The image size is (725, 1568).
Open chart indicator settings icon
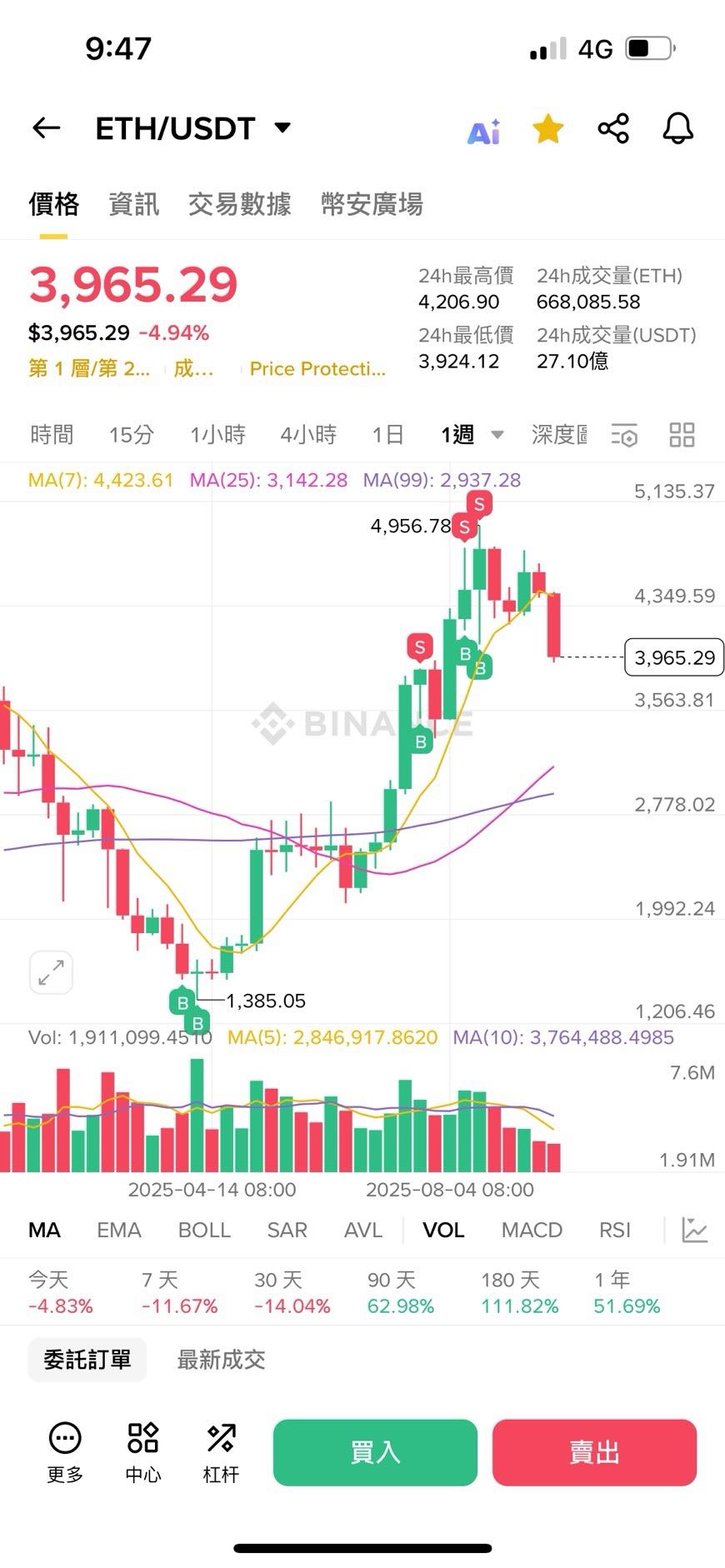pos(624,434)
